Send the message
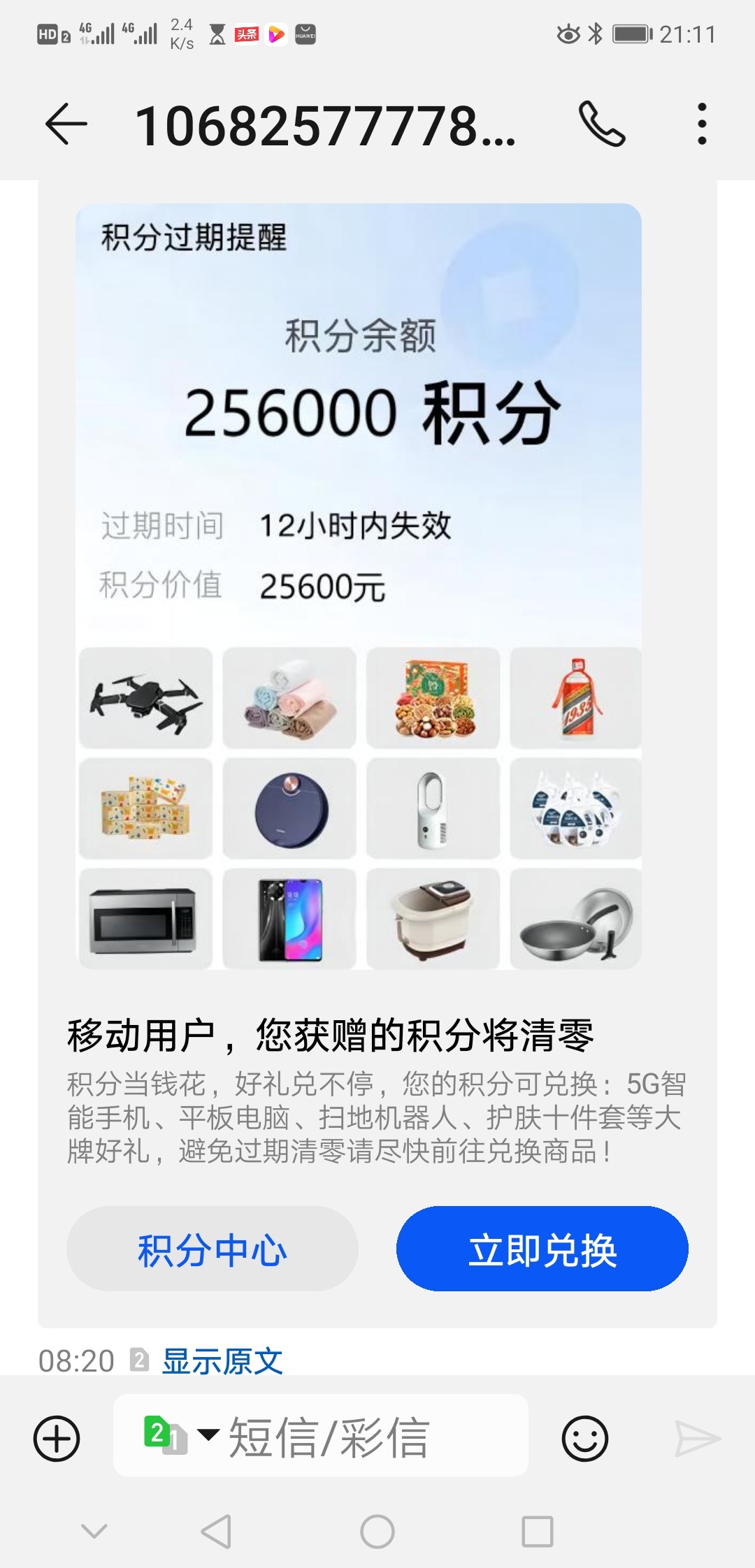Viewport: 755px width, 1568px height. click(x=697, y=1438)
